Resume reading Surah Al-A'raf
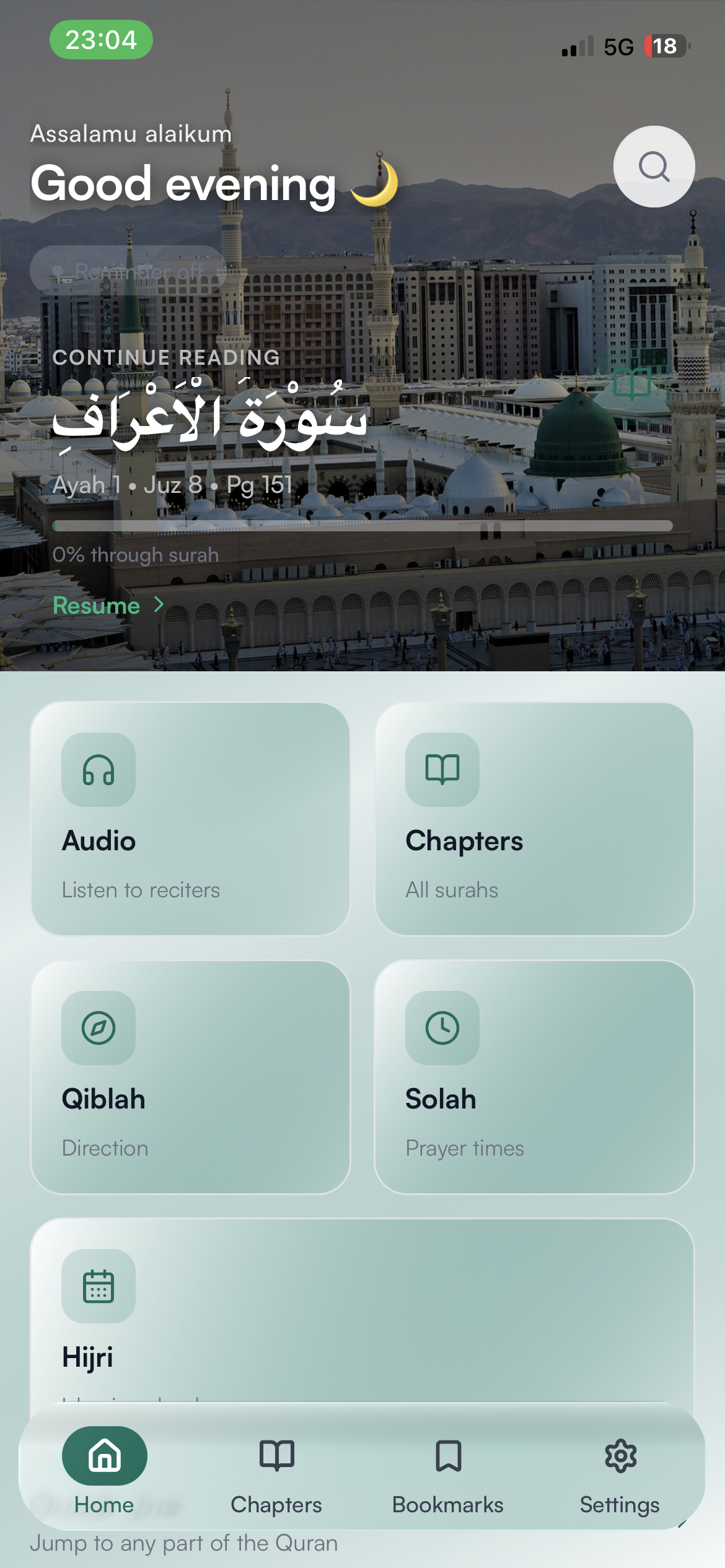Viewport: 725px width, 1568px height. point(107,605)
